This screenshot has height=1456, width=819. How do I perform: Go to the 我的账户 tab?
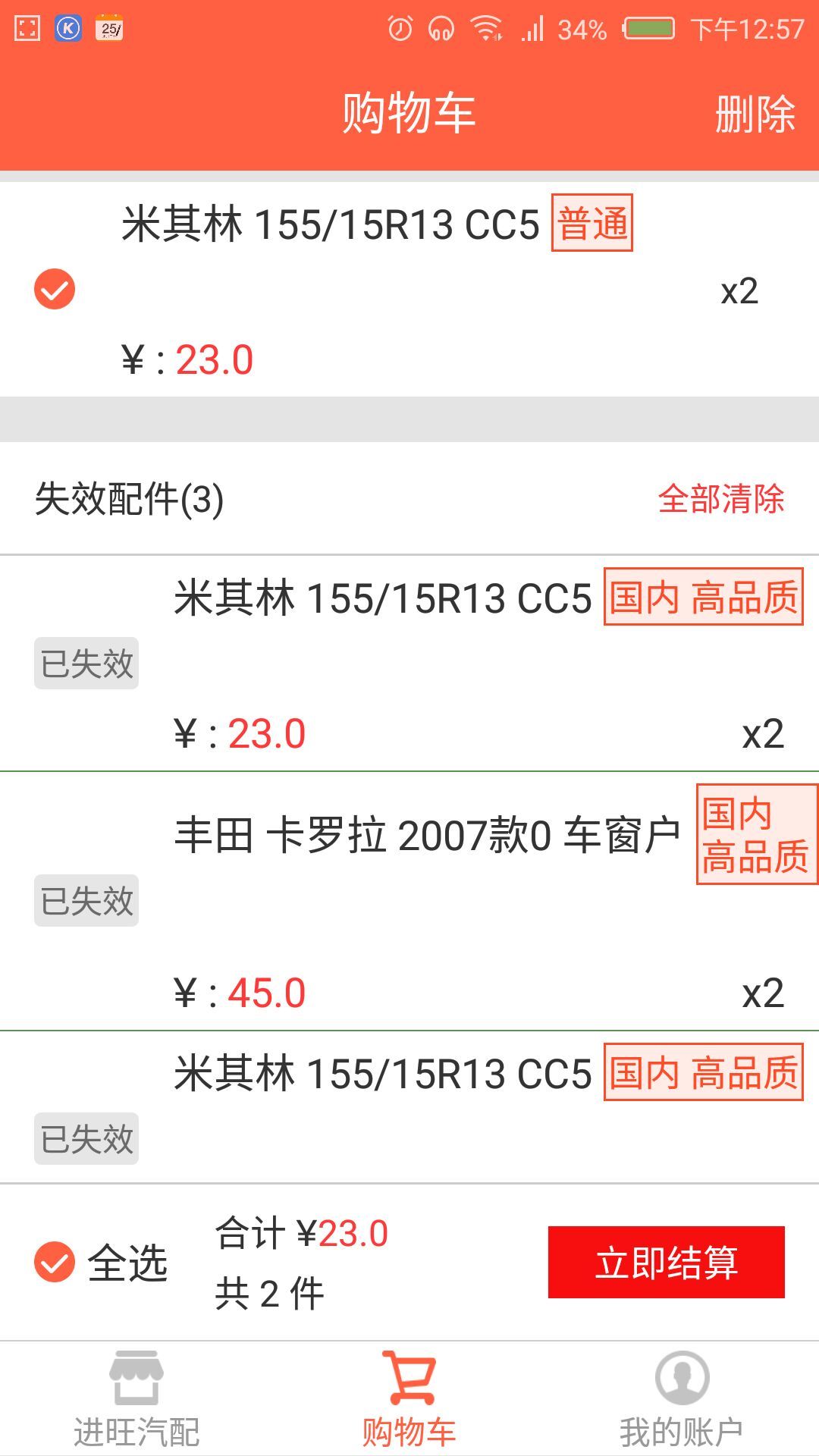[x=681, y=1399]
